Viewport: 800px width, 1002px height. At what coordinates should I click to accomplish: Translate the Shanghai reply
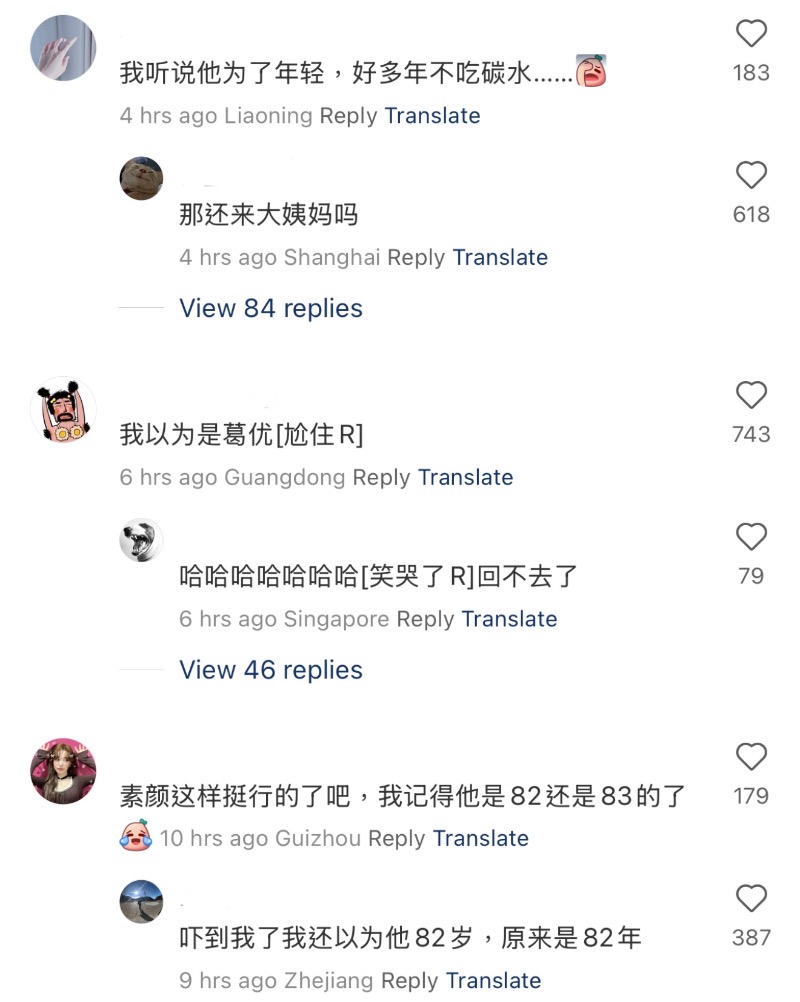pyautogui.click(x=500, y=258)
